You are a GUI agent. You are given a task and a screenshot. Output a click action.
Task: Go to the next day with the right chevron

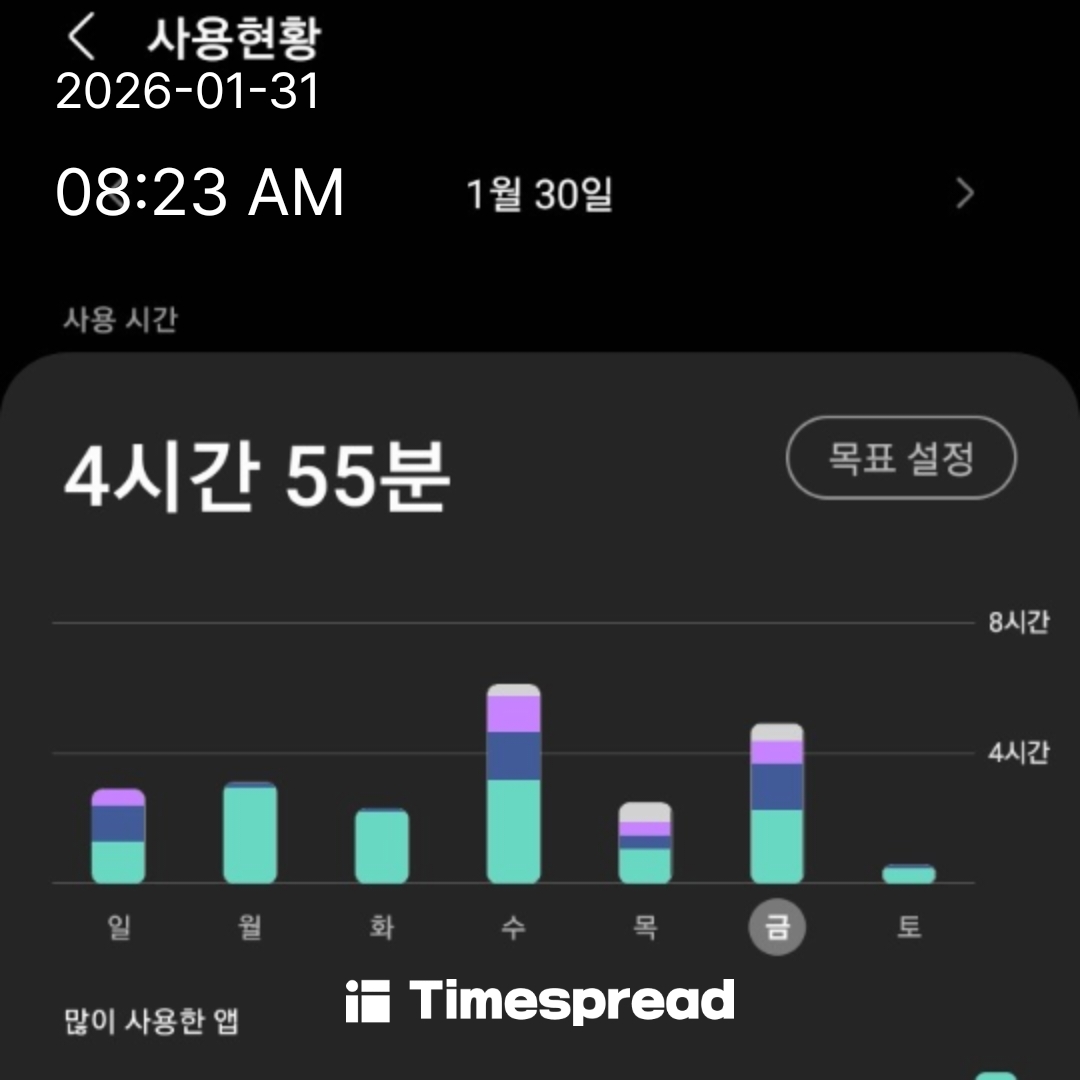pyautogui.click(x=964, y=193)
